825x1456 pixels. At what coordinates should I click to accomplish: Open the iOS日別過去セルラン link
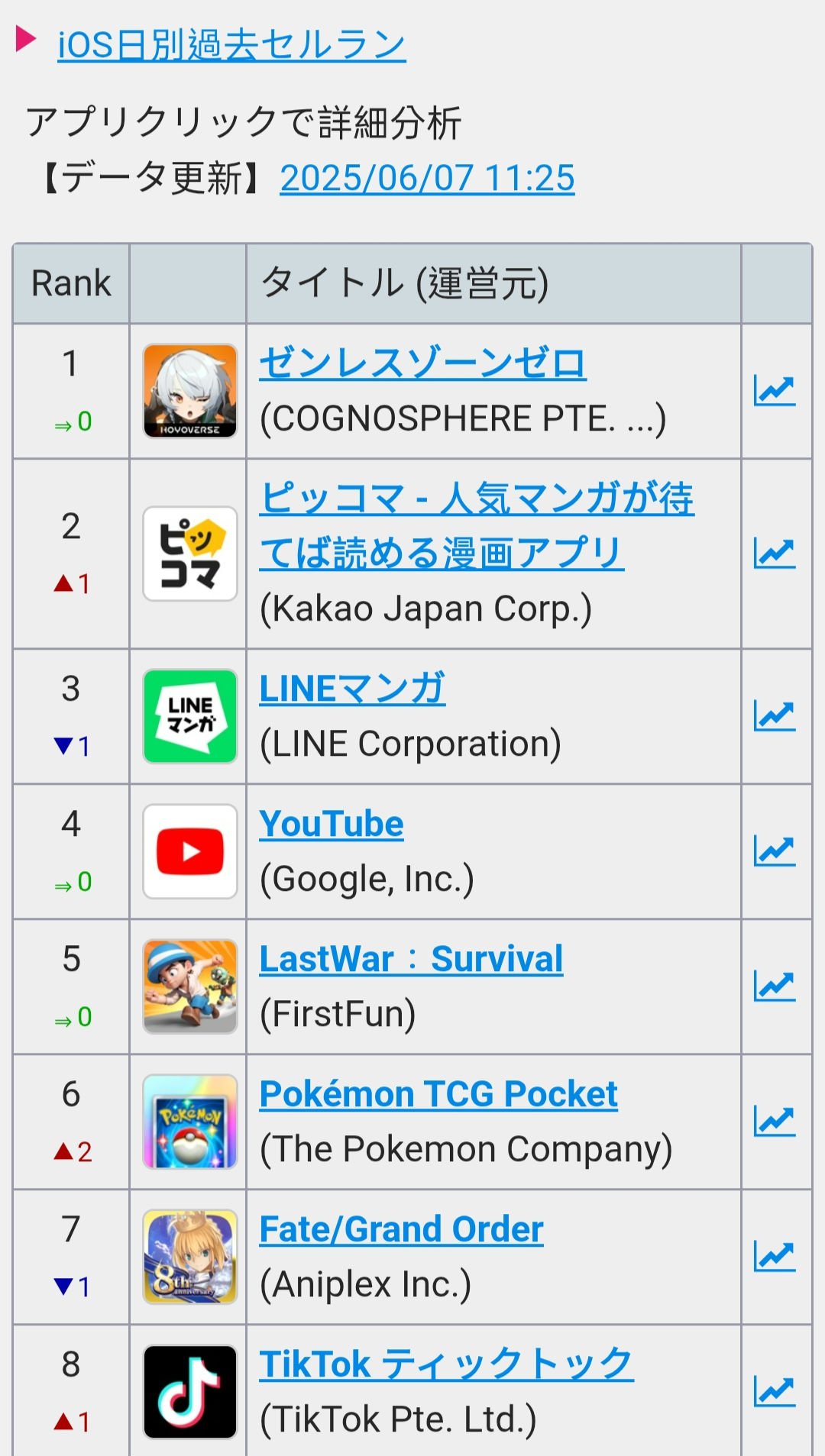click(x=231, y=45)
